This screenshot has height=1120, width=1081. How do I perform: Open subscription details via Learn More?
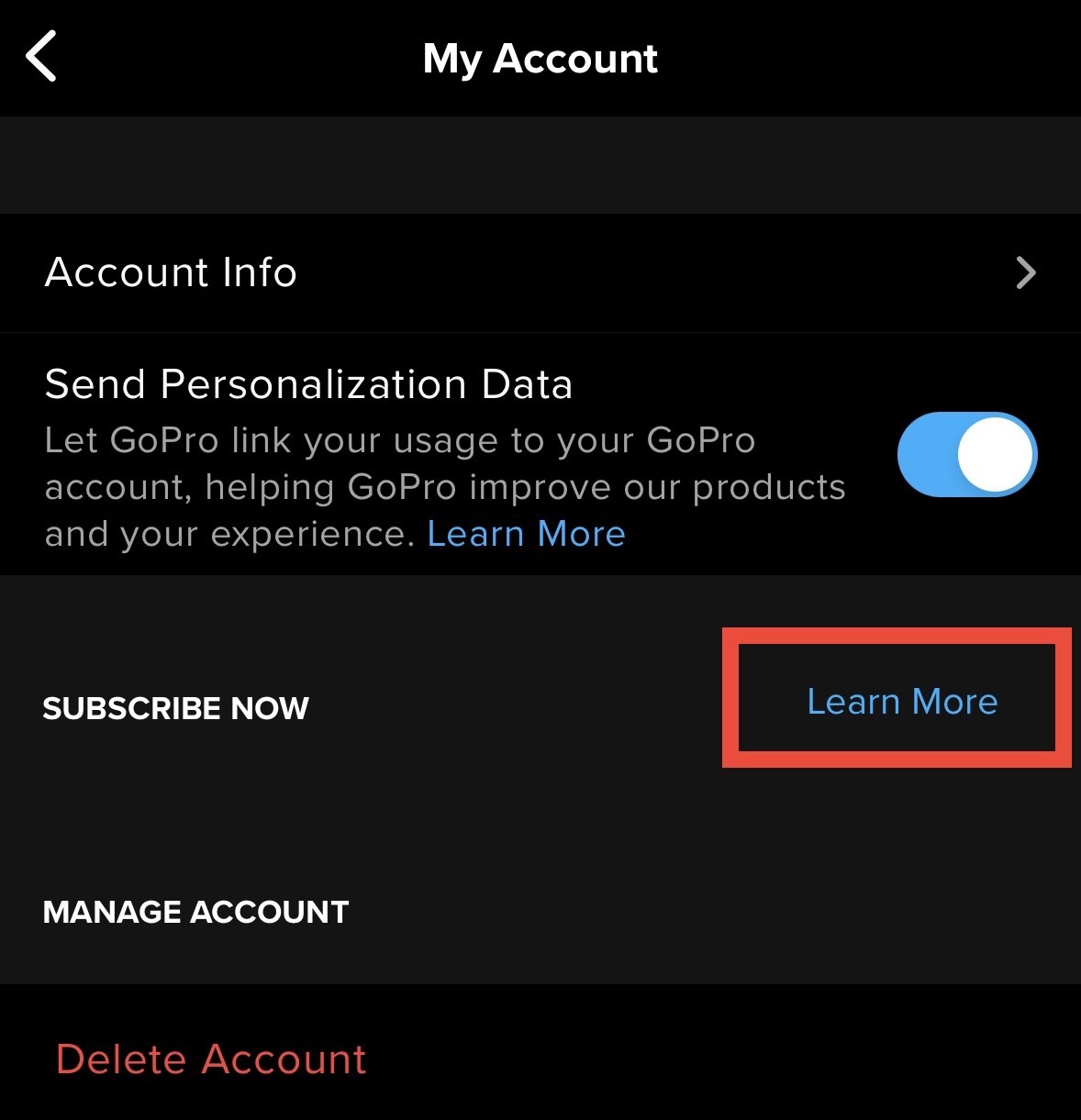901,701
